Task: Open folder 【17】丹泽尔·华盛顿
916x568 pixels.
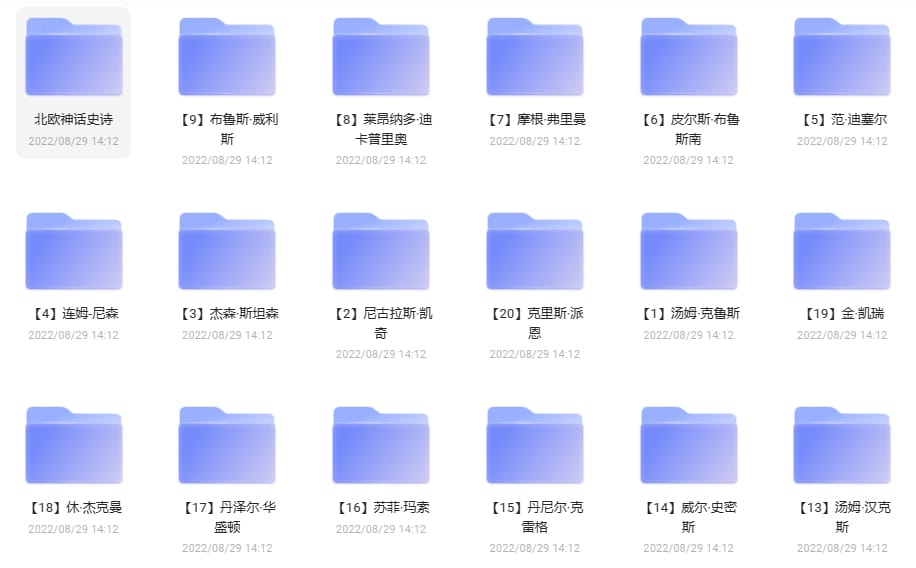Action: coord(227,446)
